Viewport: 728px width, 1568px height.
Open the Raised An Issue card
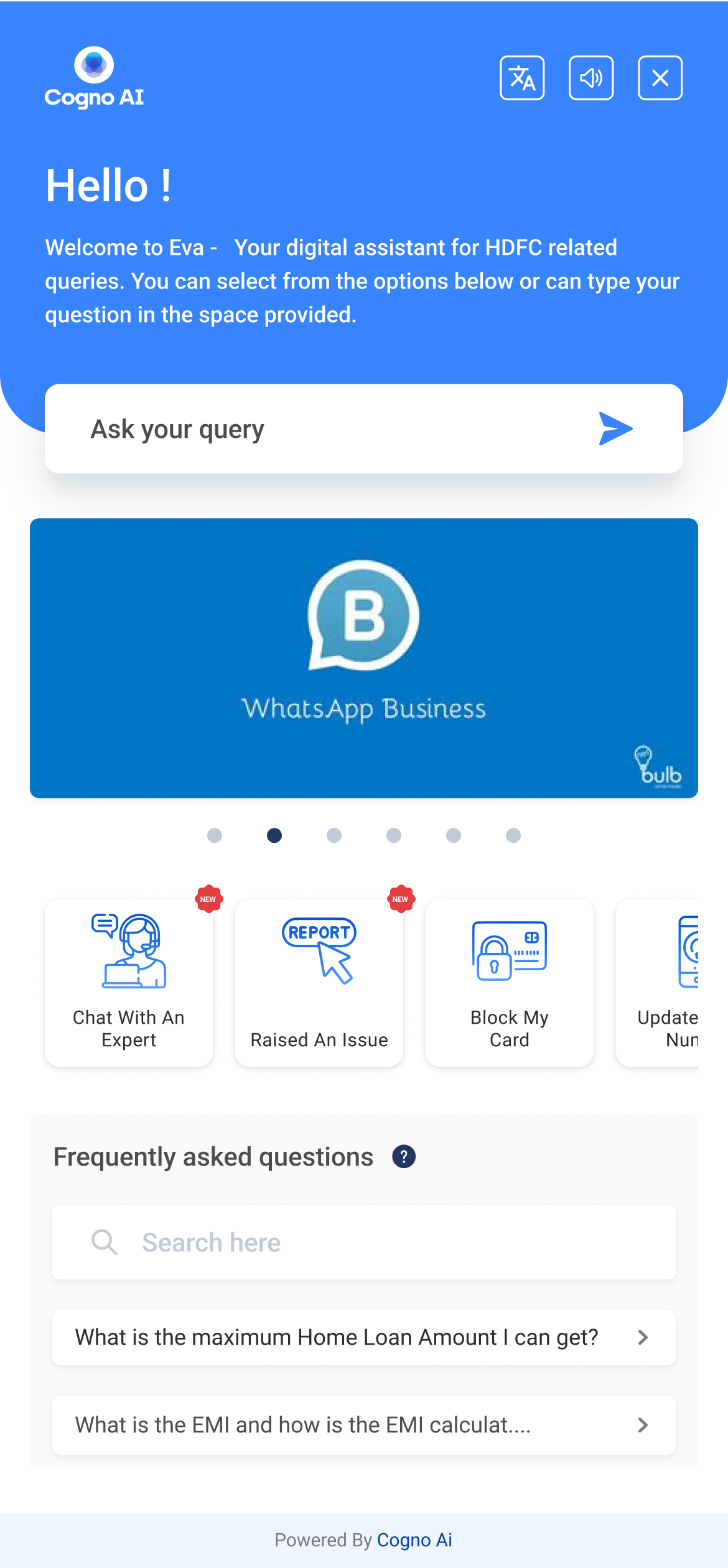(319, 983)
